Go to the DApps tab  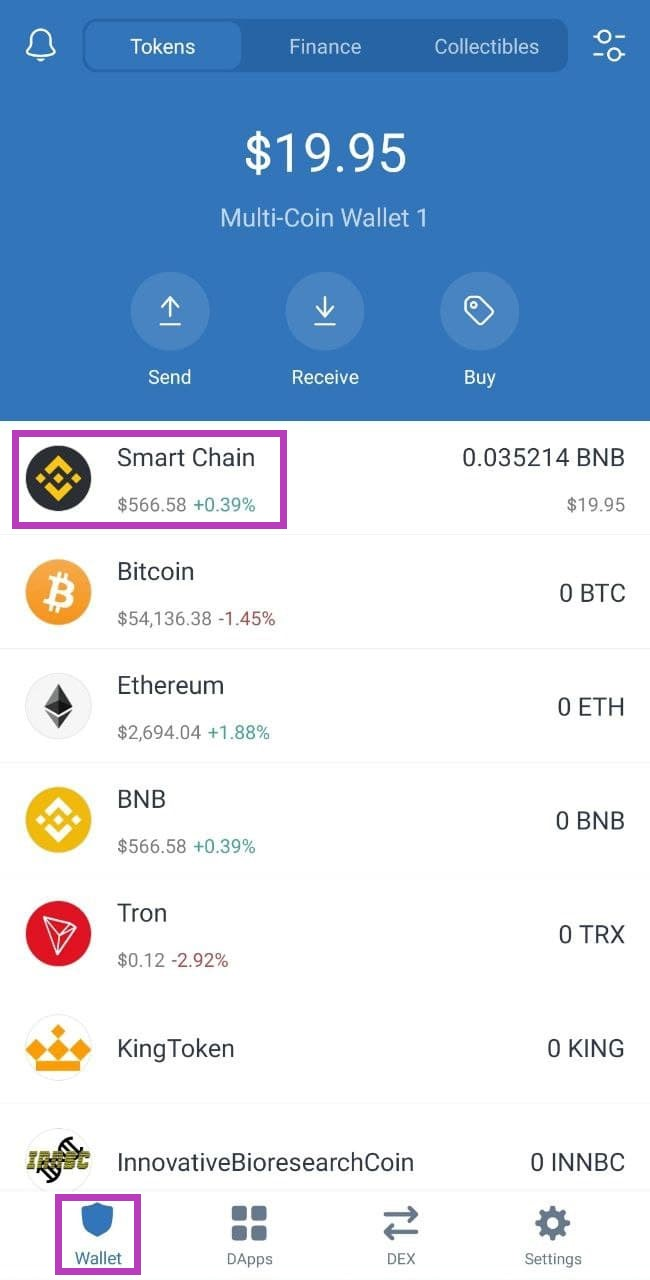coord(249,1236)
